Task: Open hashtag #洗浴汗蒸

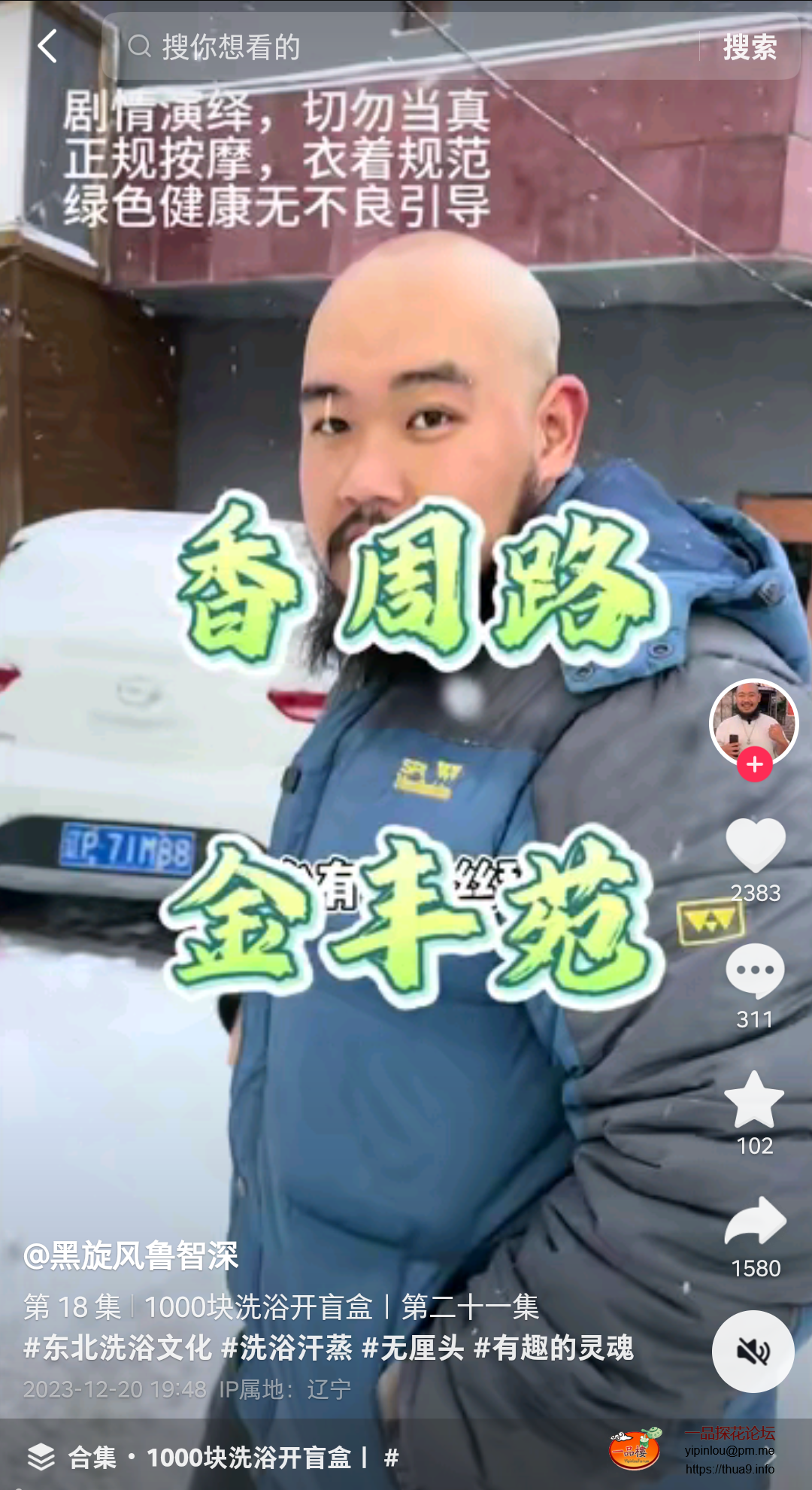Action: 287,1347
